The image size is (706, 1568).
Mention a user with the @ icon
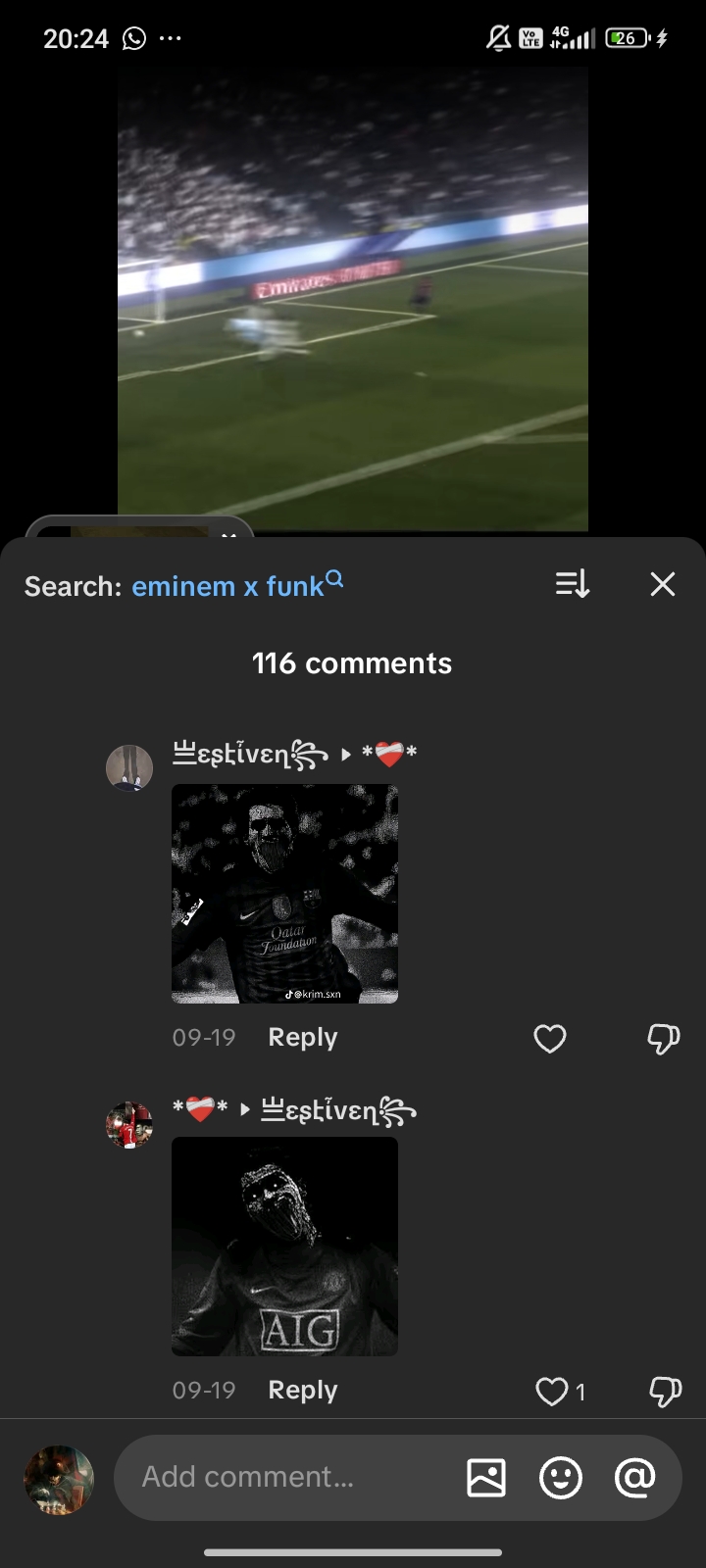click(634, 1477)
